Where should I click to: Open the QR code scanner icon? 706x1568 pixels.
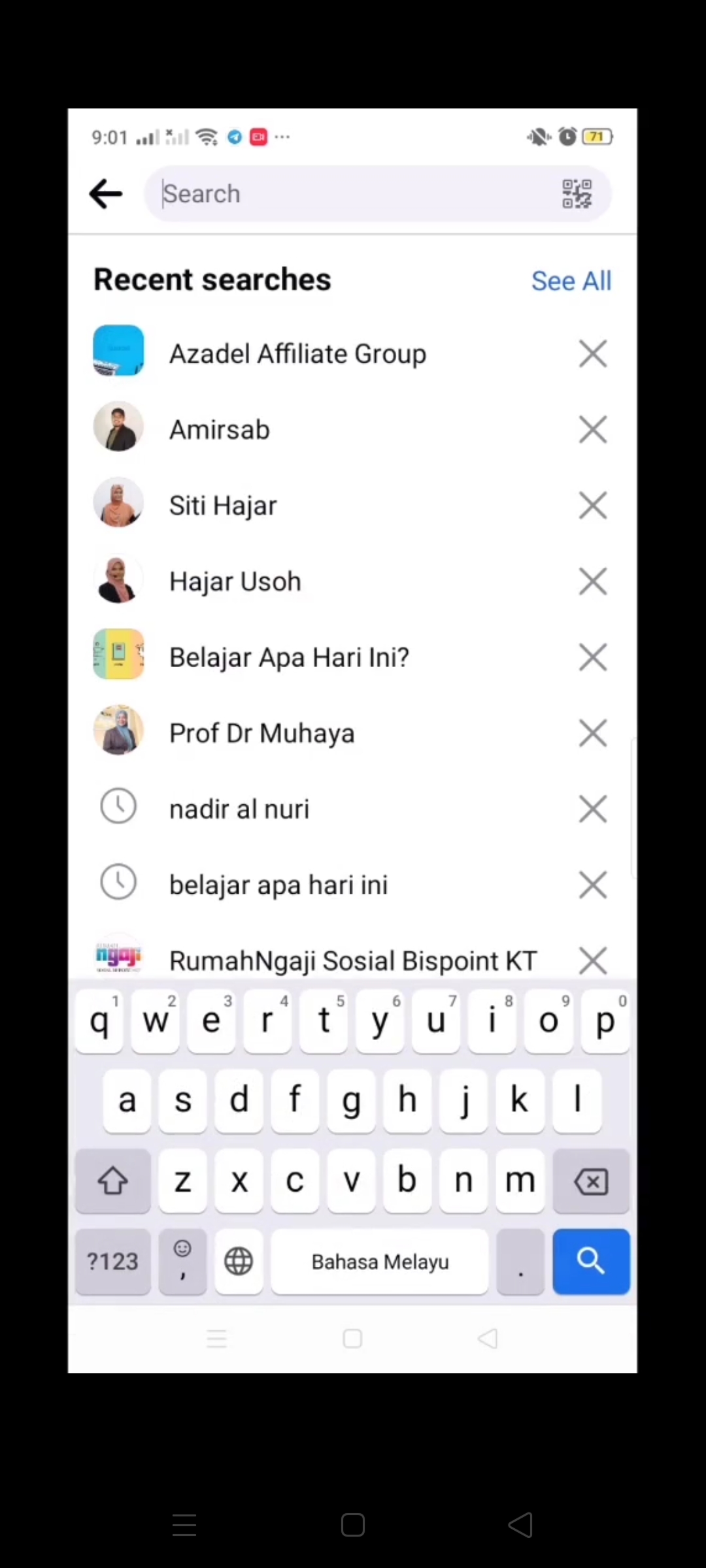pyautogui.click(x=577, y=194)
